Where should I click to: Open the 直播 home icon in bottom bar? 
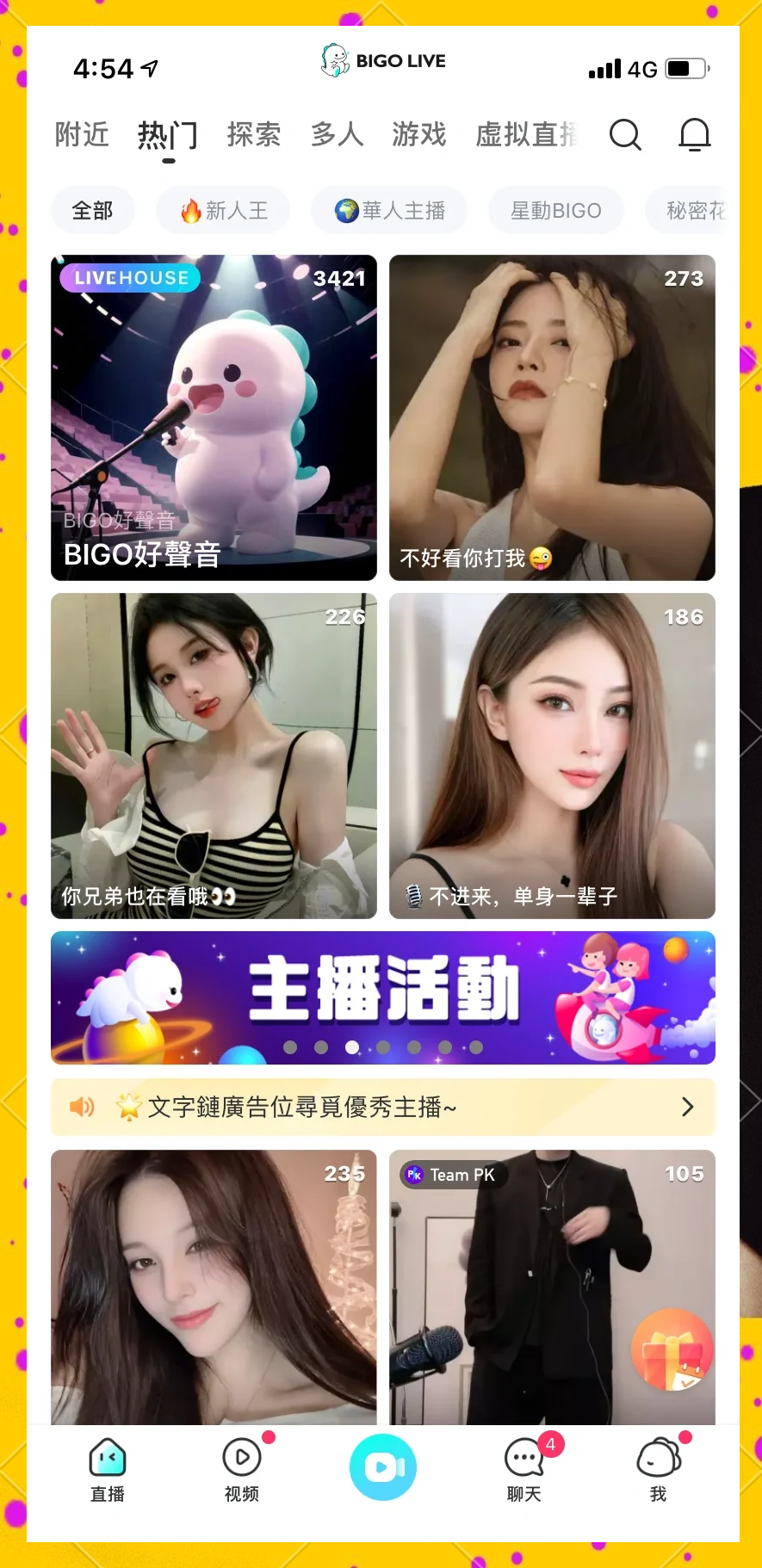tap(106, 1469)
